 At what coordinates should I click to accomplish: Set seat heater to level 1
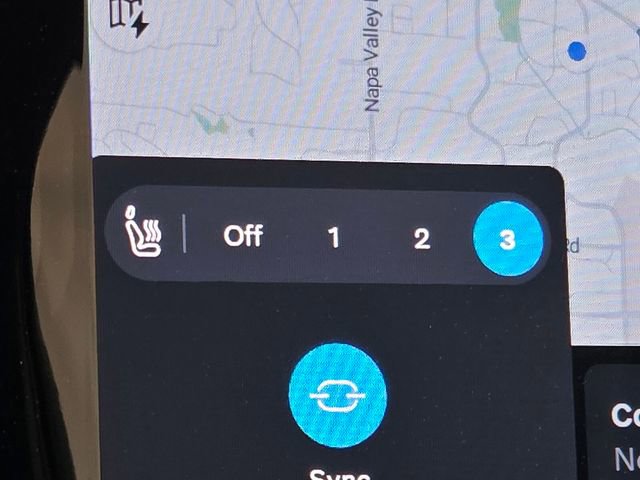(x=334, y=238)
